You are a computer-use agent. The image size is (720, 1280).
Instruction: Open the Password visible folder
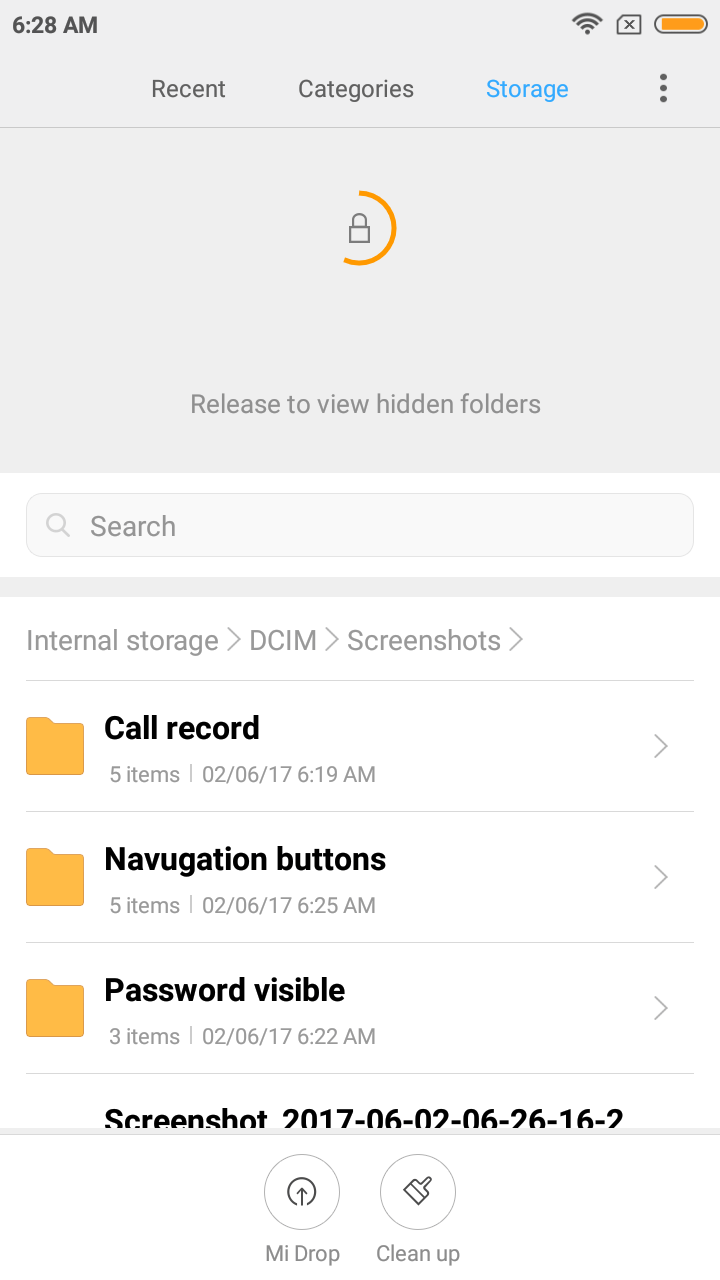pos(360,1009)
